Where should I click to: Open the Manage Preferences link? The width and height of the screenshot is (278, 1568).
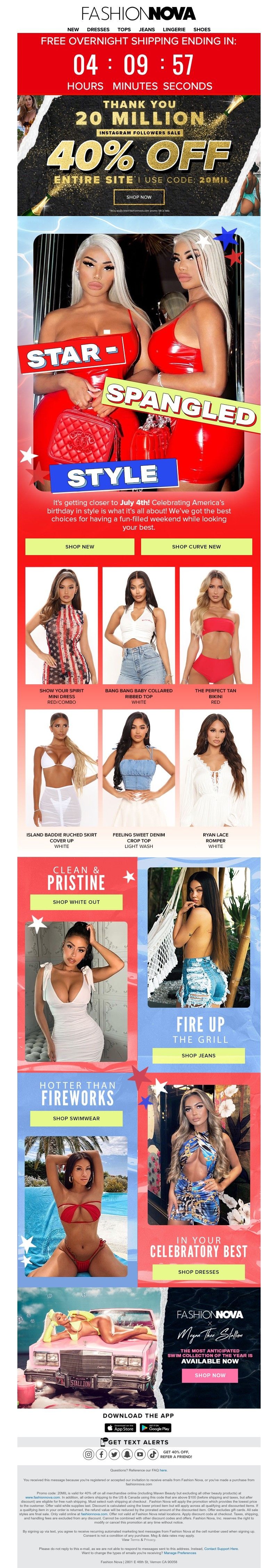pos(179,1552)
